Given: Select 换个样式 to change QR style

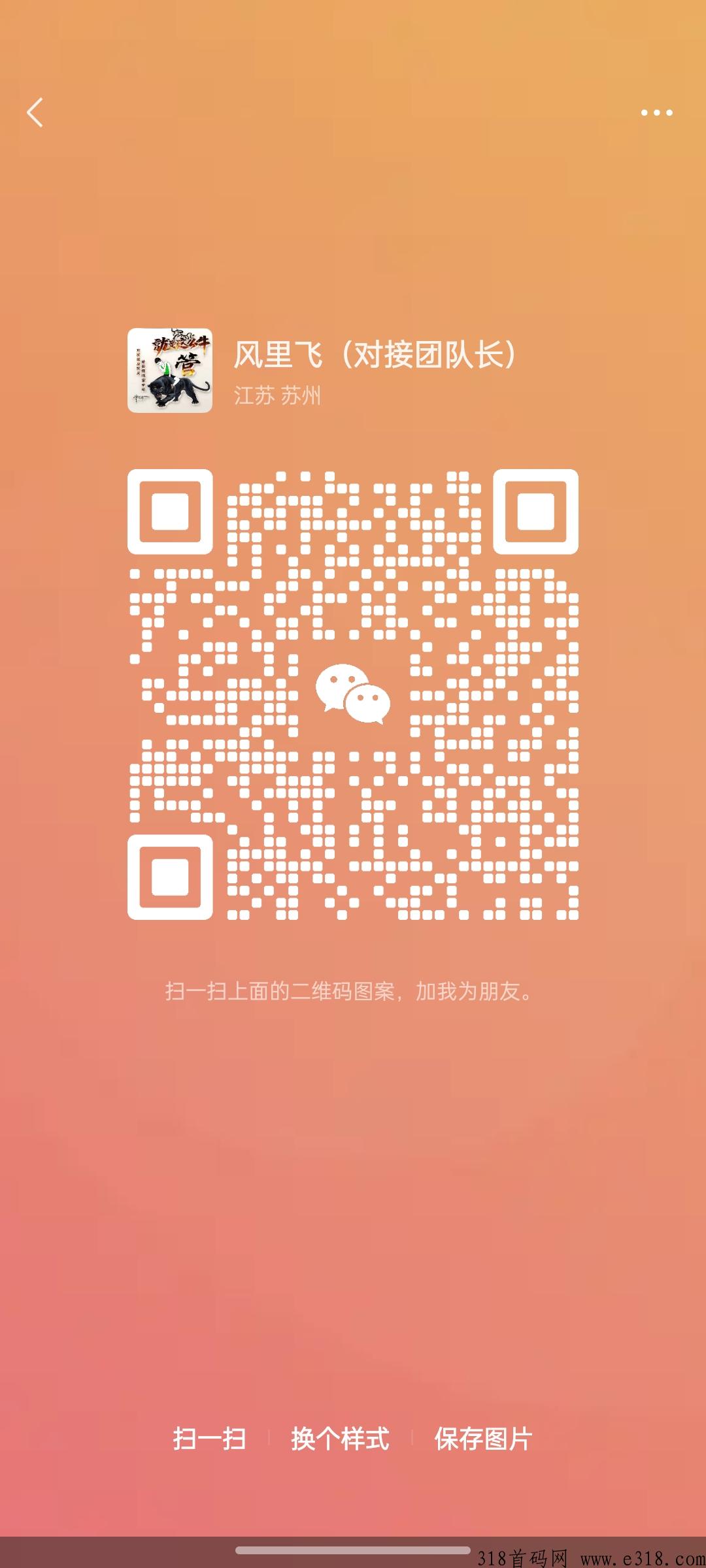Looking at the screenshot, I should [x=340, y=1439].
